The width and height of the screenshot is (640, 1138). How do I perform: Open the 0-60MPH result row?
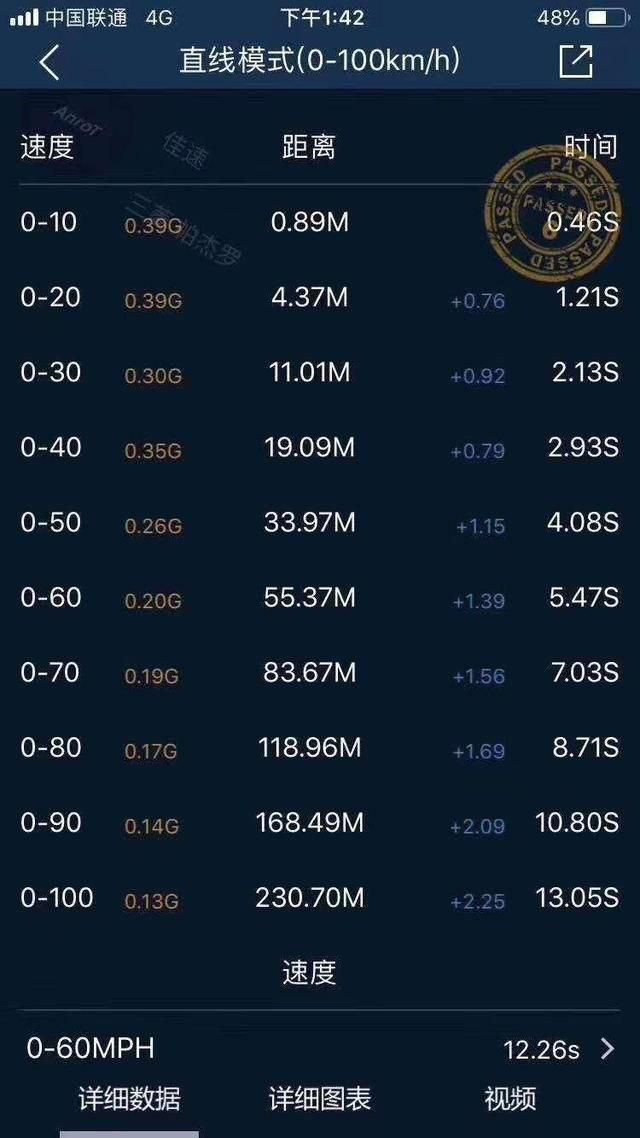[320, 1049]
